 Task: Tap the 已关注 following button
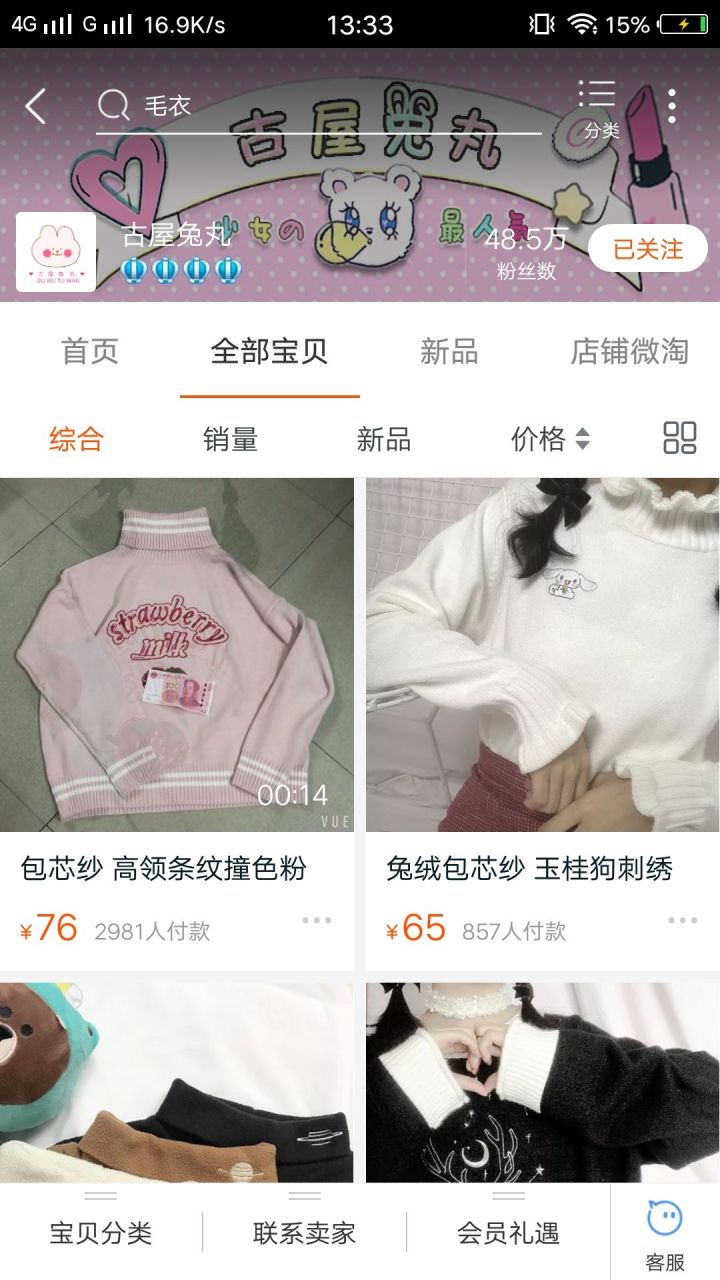click(647, 249)
